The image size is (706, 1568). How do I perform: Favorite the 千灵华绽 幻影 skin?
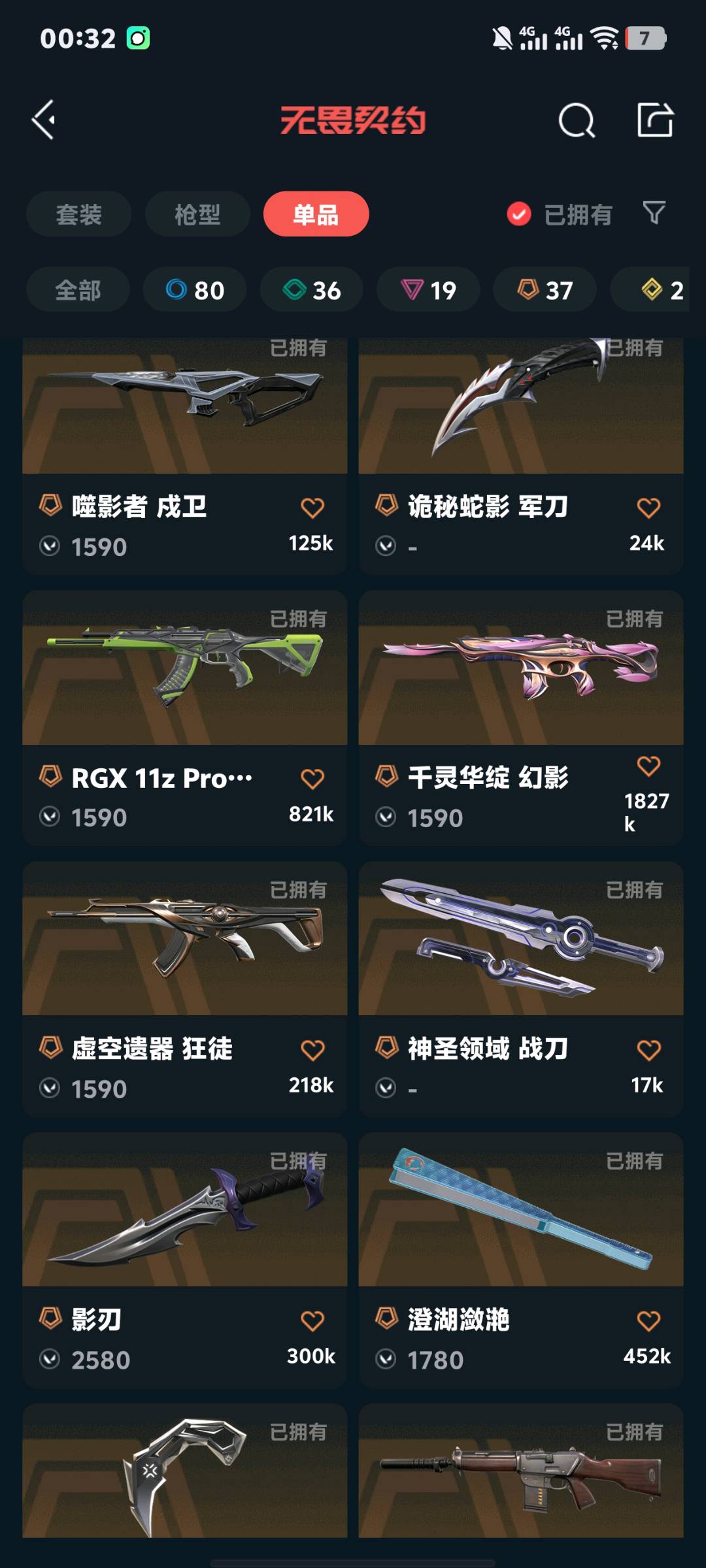[x=648, y=766]
